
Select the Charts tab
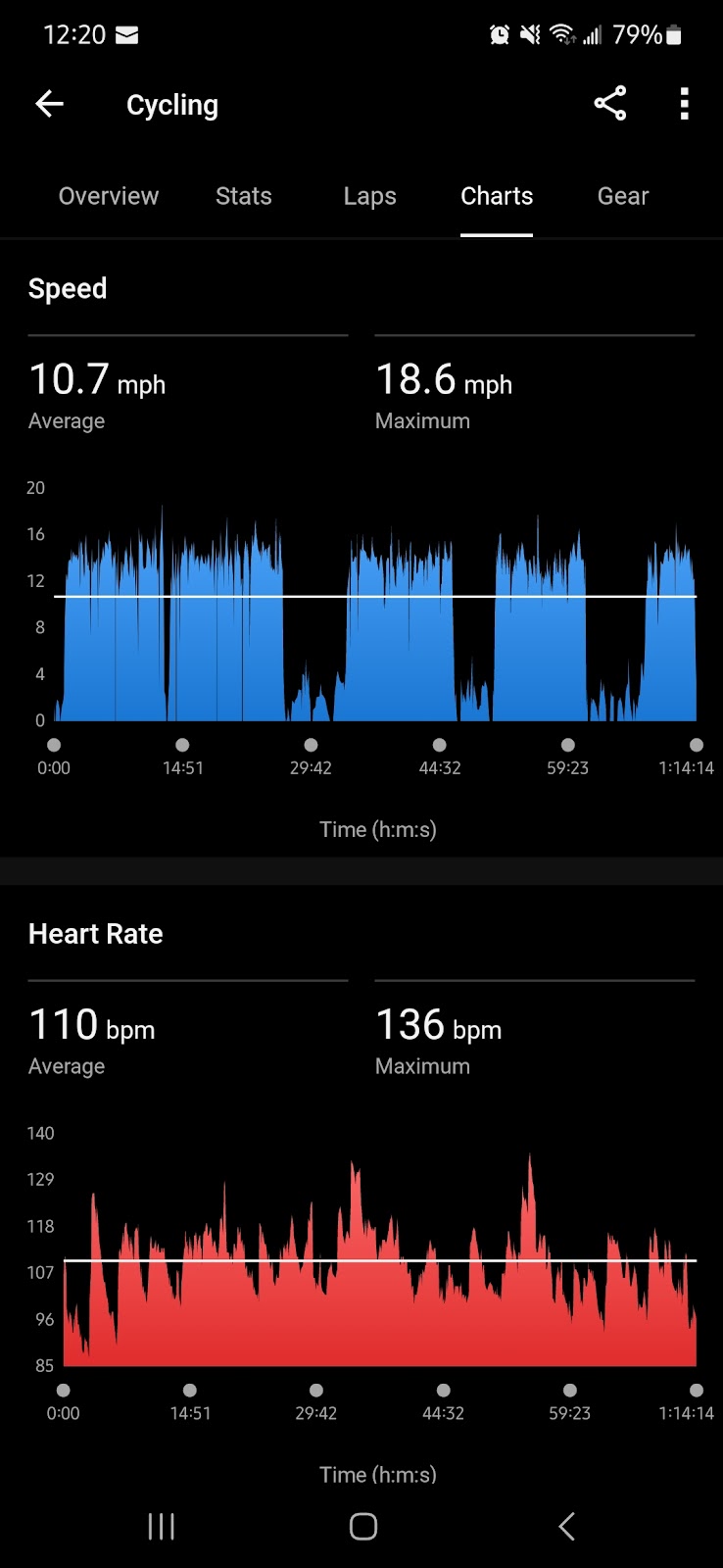pyautogui.click(x=497, y=196)
